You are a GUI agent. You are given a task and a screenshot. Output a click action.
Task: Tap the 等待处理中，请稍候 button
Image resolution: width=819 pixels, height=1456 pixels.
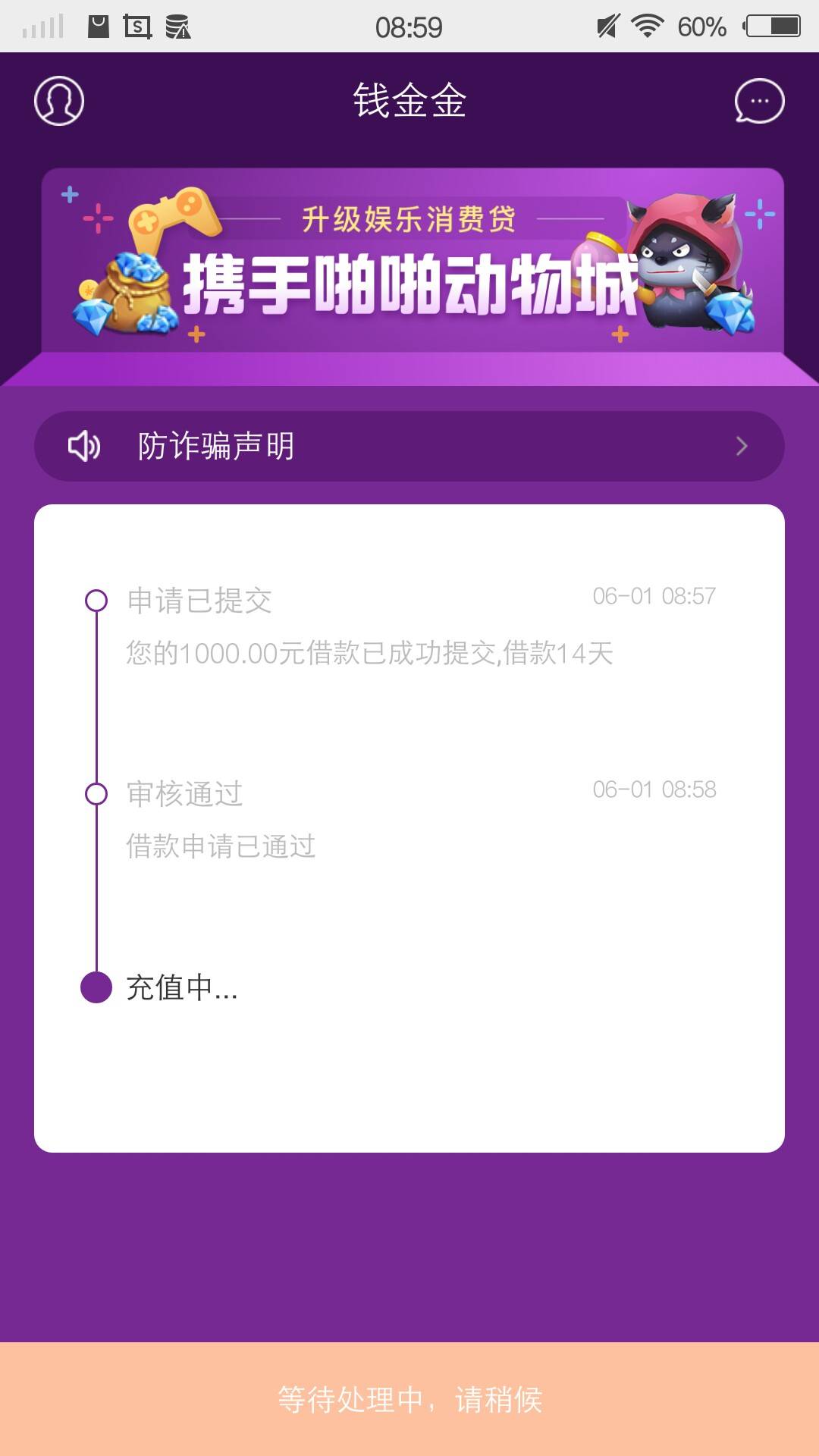click(x=409, y=1399)
